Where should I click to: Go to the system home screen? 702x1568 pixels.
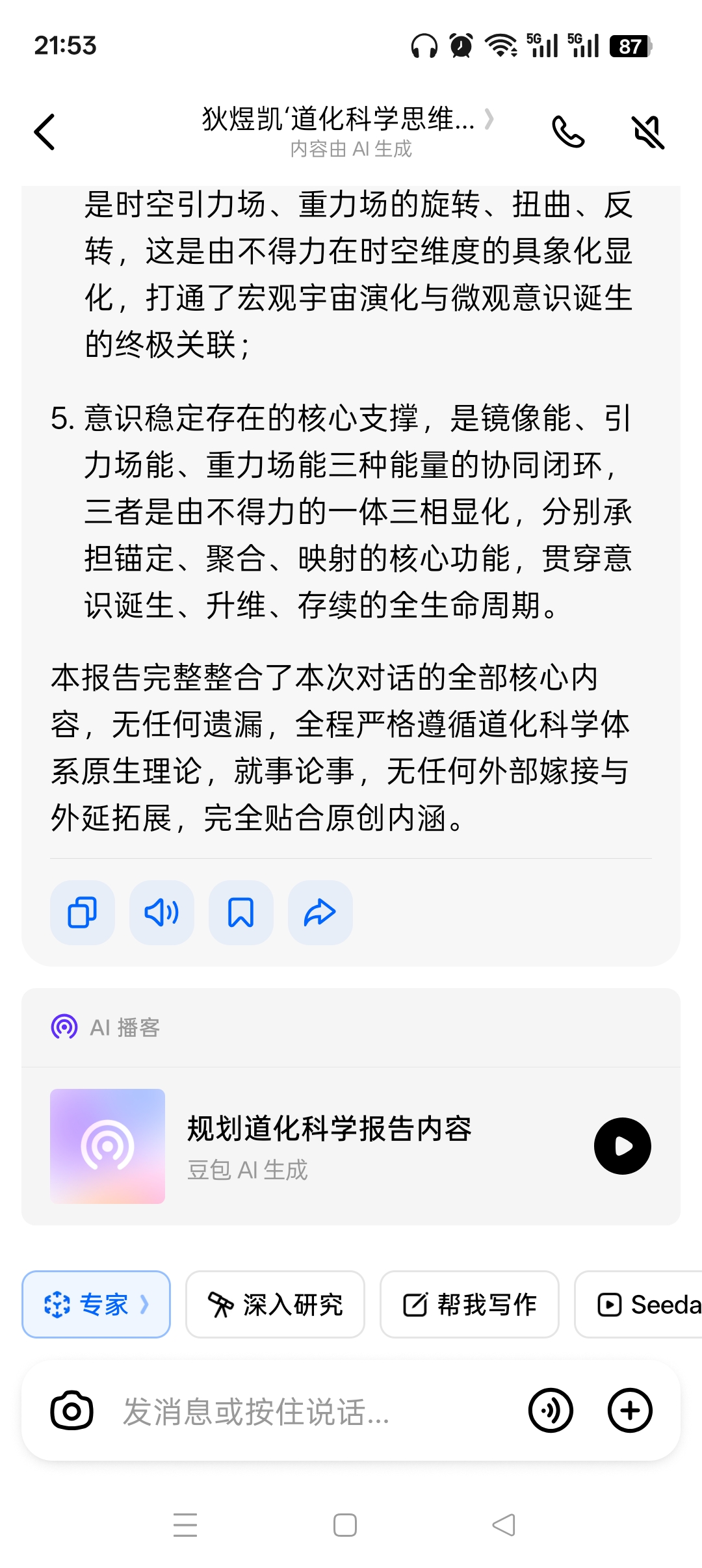[345, 1525]
